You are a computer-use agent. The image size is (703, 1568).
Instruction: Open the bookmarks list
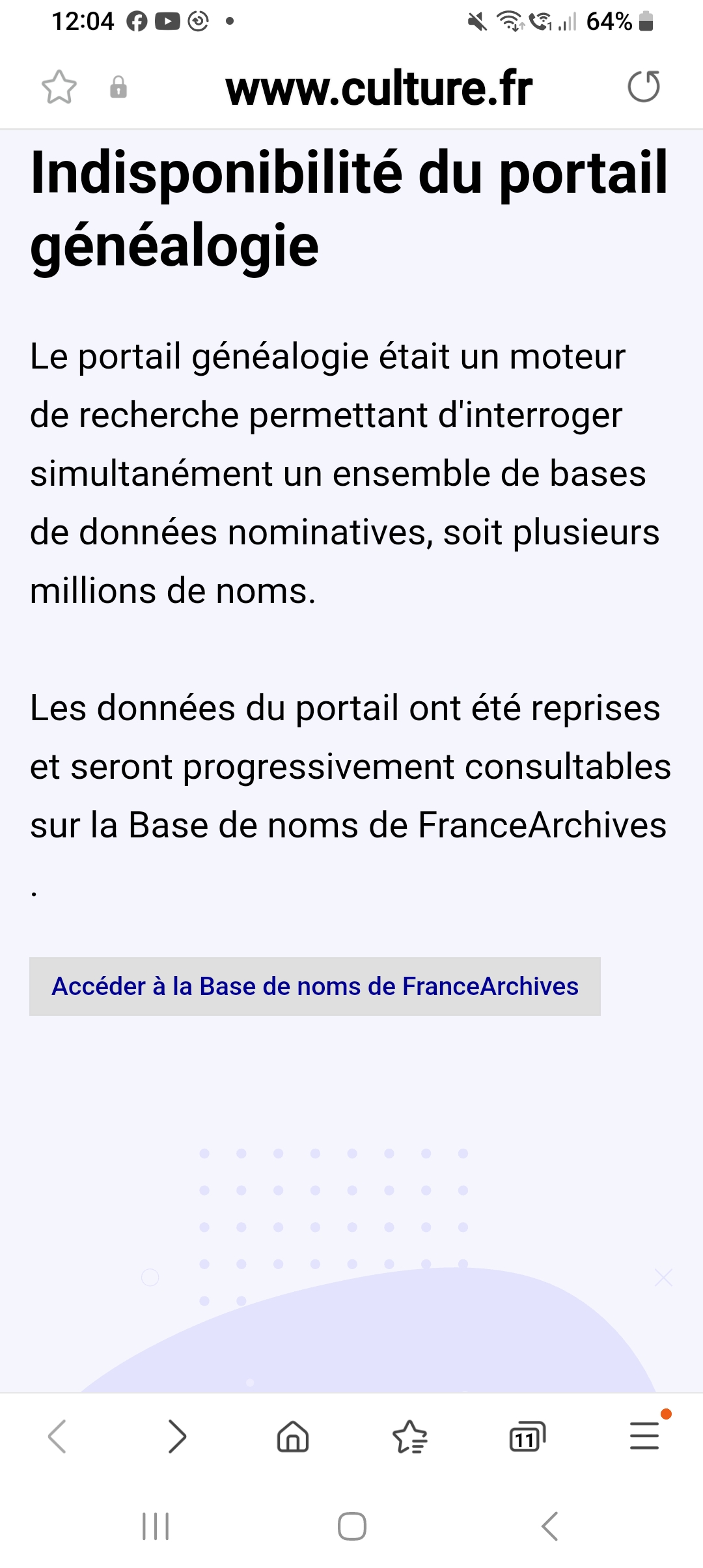(410, 1436)
